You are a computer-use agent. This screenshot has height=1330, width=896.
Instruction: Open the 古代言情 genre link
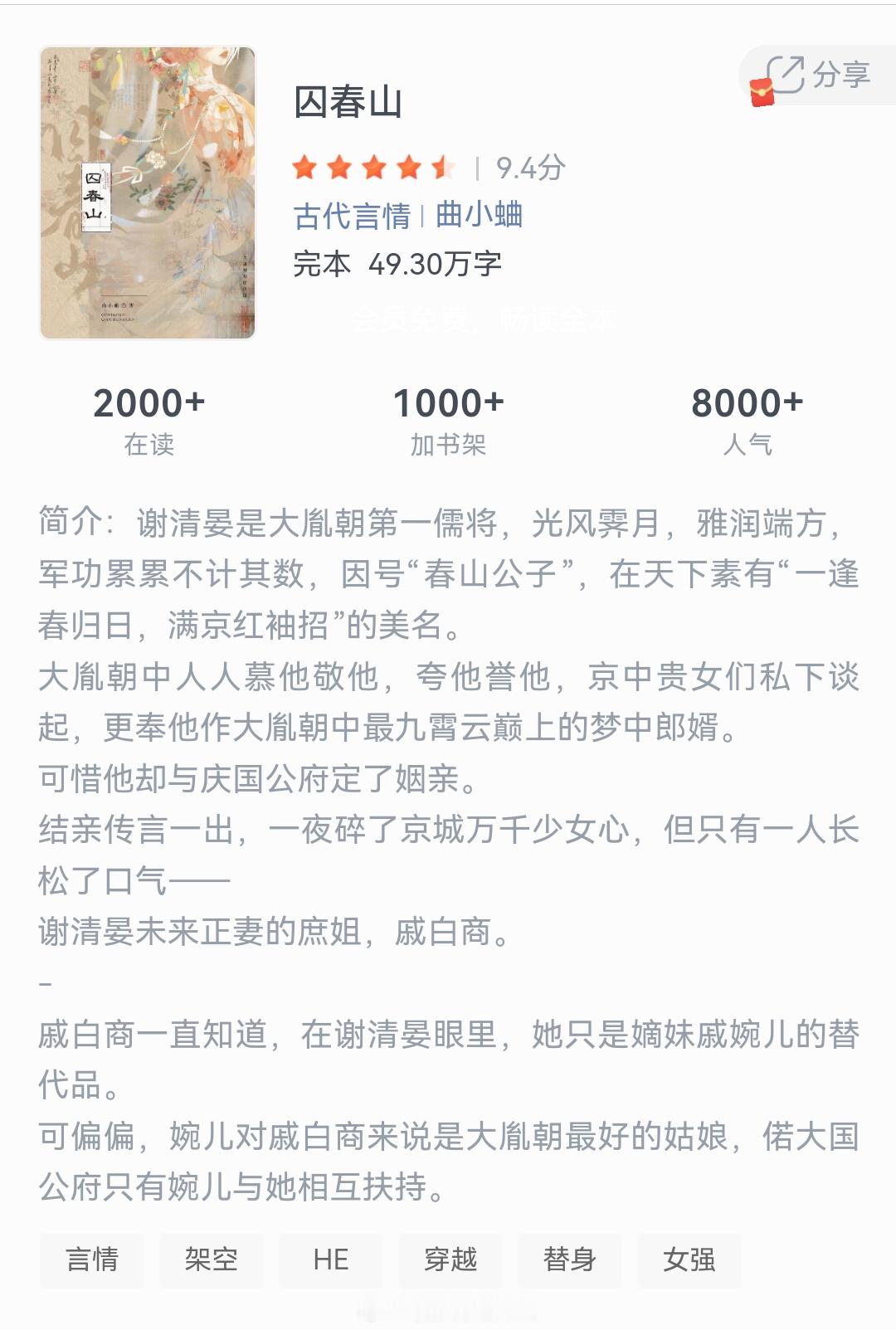[x=352, y=217]
